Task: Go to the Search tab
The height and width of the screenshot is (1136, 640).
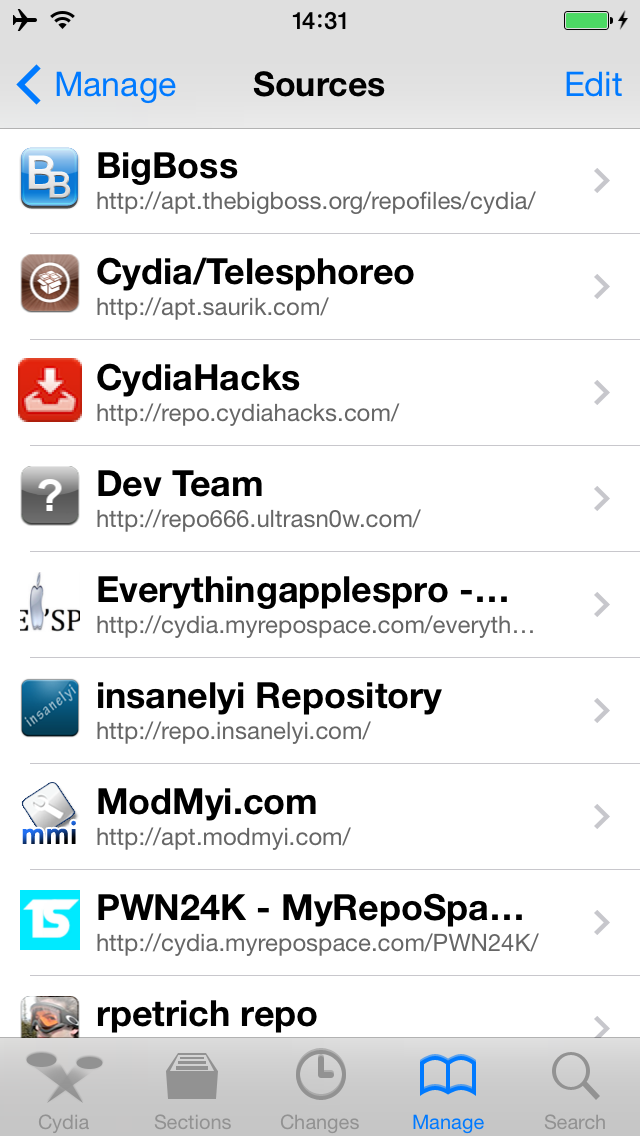Action: [x=575, y=1088]
